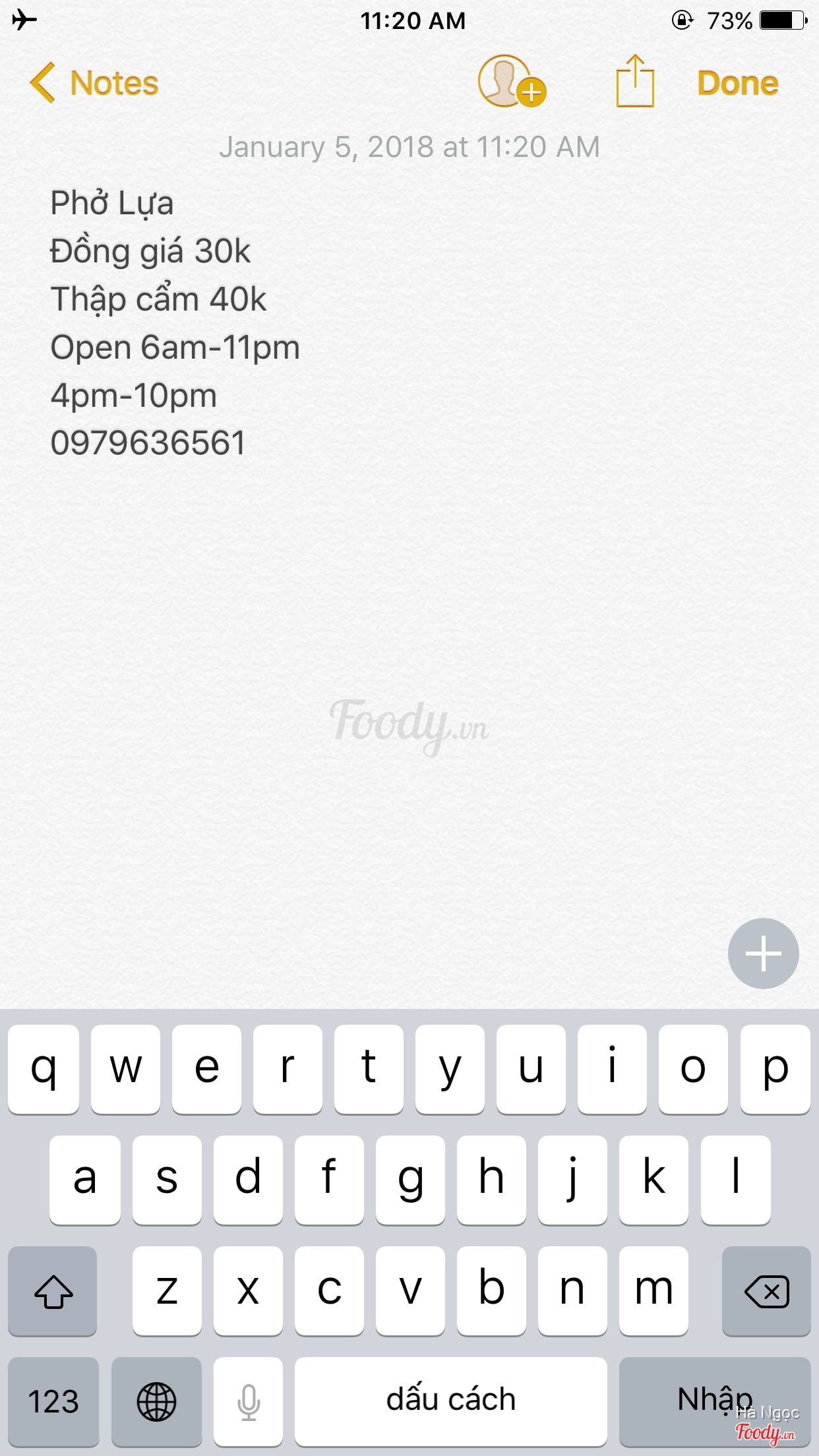
Task: Tap Done to finish editing
Action: [737, 84]
